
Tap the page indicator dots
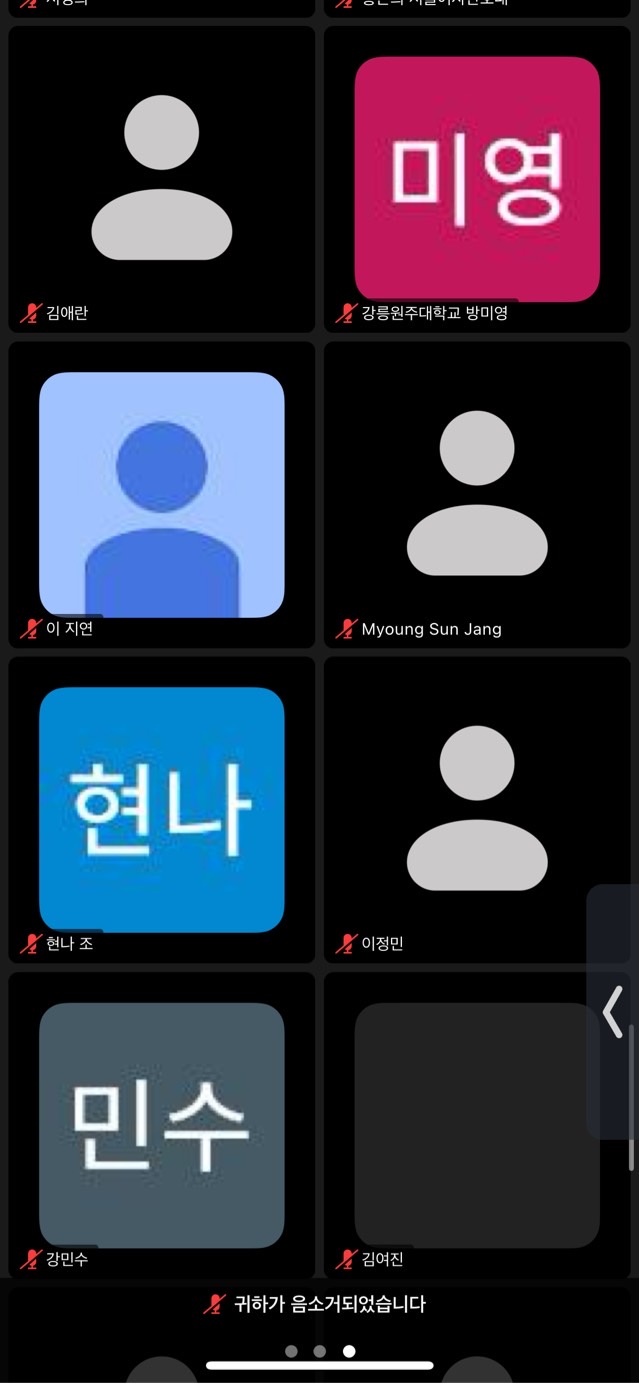click(x=320, y=1351)
